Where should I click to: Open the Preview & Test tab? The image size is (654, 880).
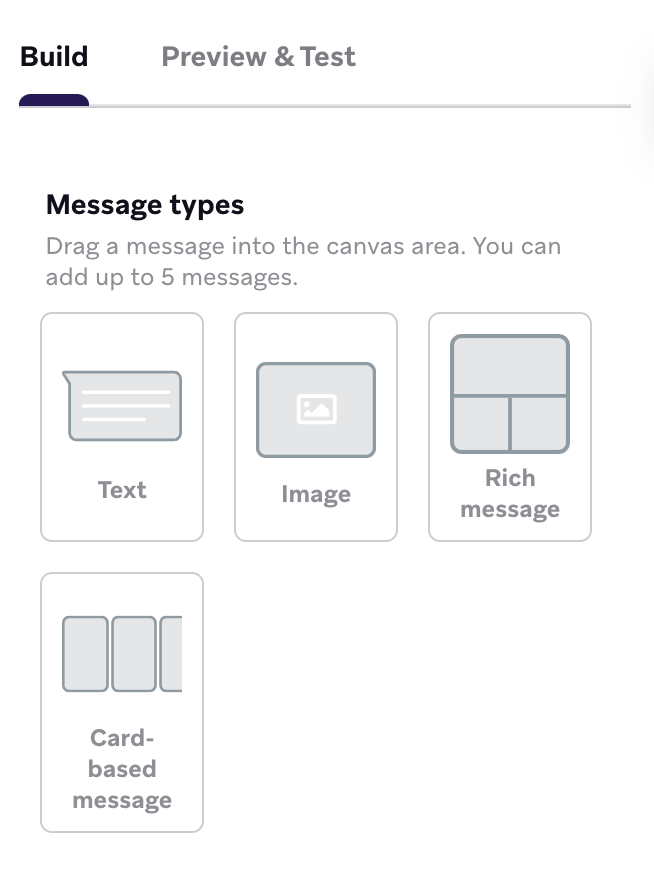tap(258, 57)
